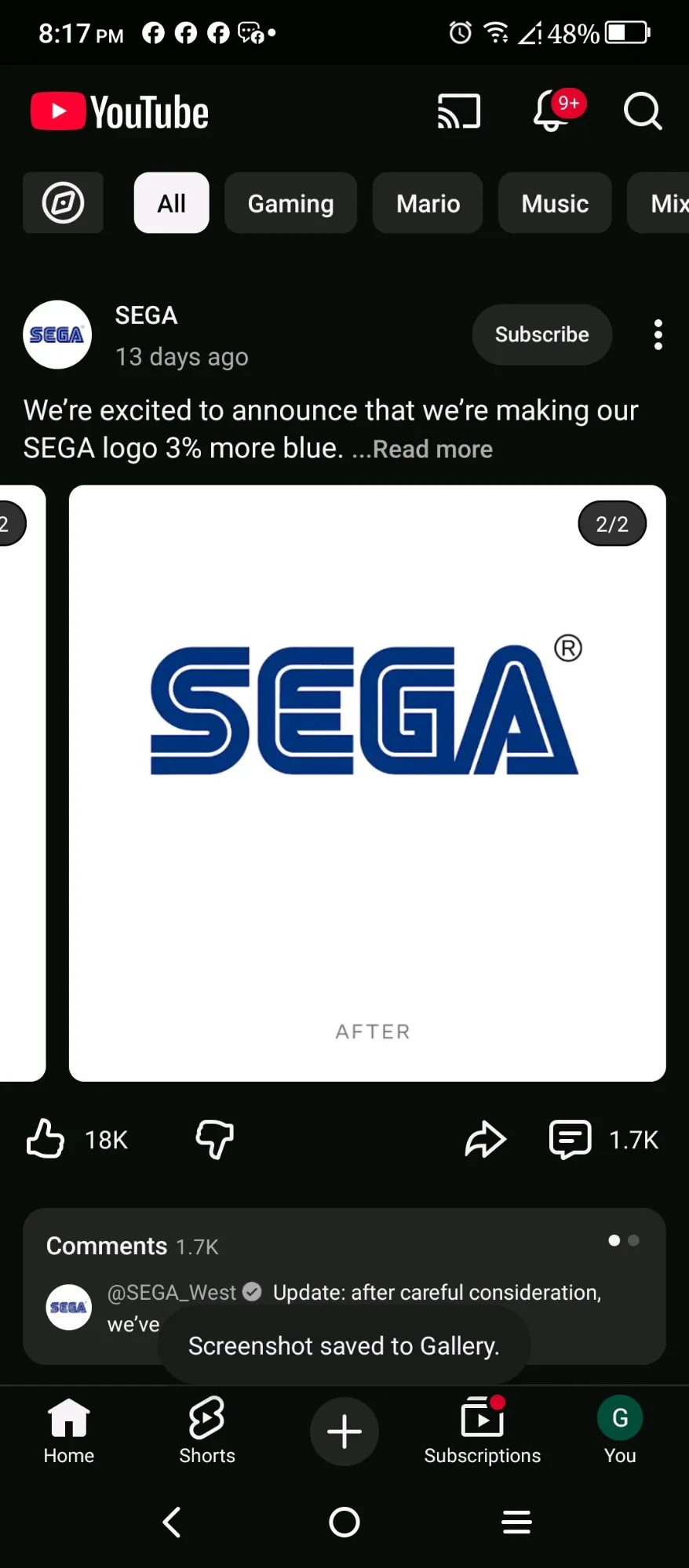Select the Music filter chip
This screenshot has height=1568, width=689.
coord(555,203)
